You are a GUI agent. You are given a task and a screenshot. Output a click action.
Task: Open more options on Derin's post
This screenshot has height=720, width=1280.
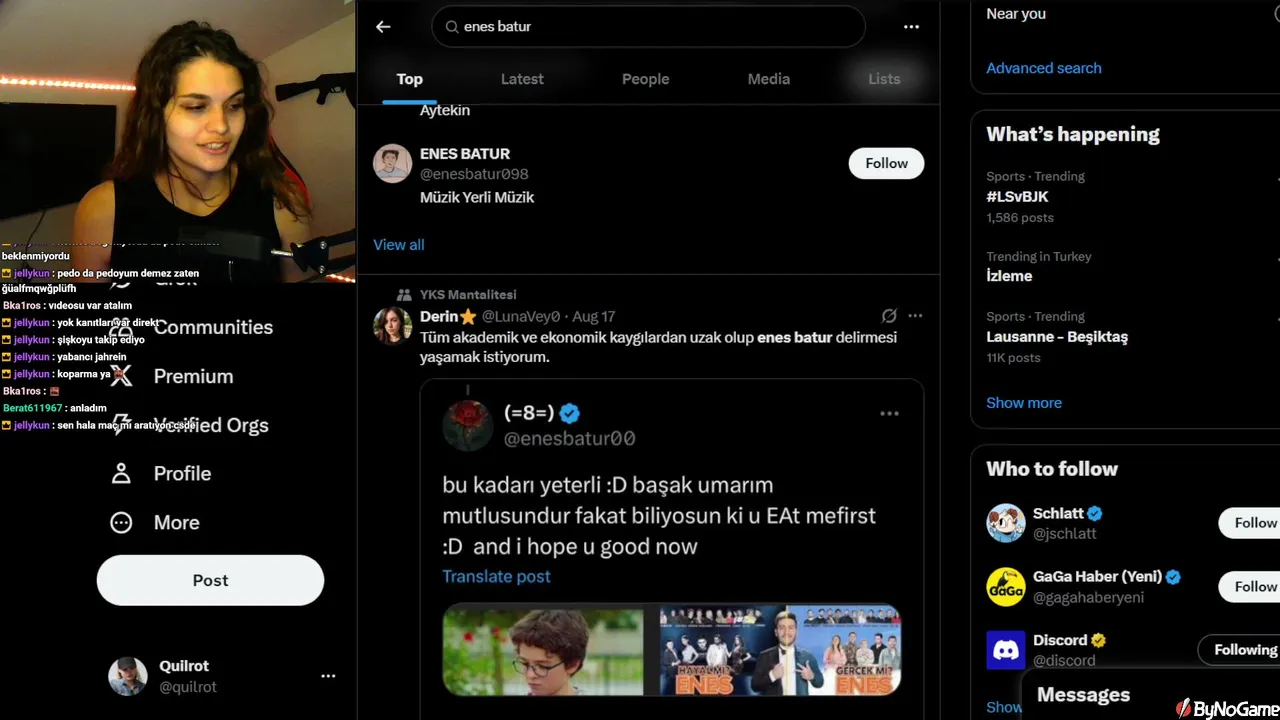pyautogui.click(x=915, y=316)
